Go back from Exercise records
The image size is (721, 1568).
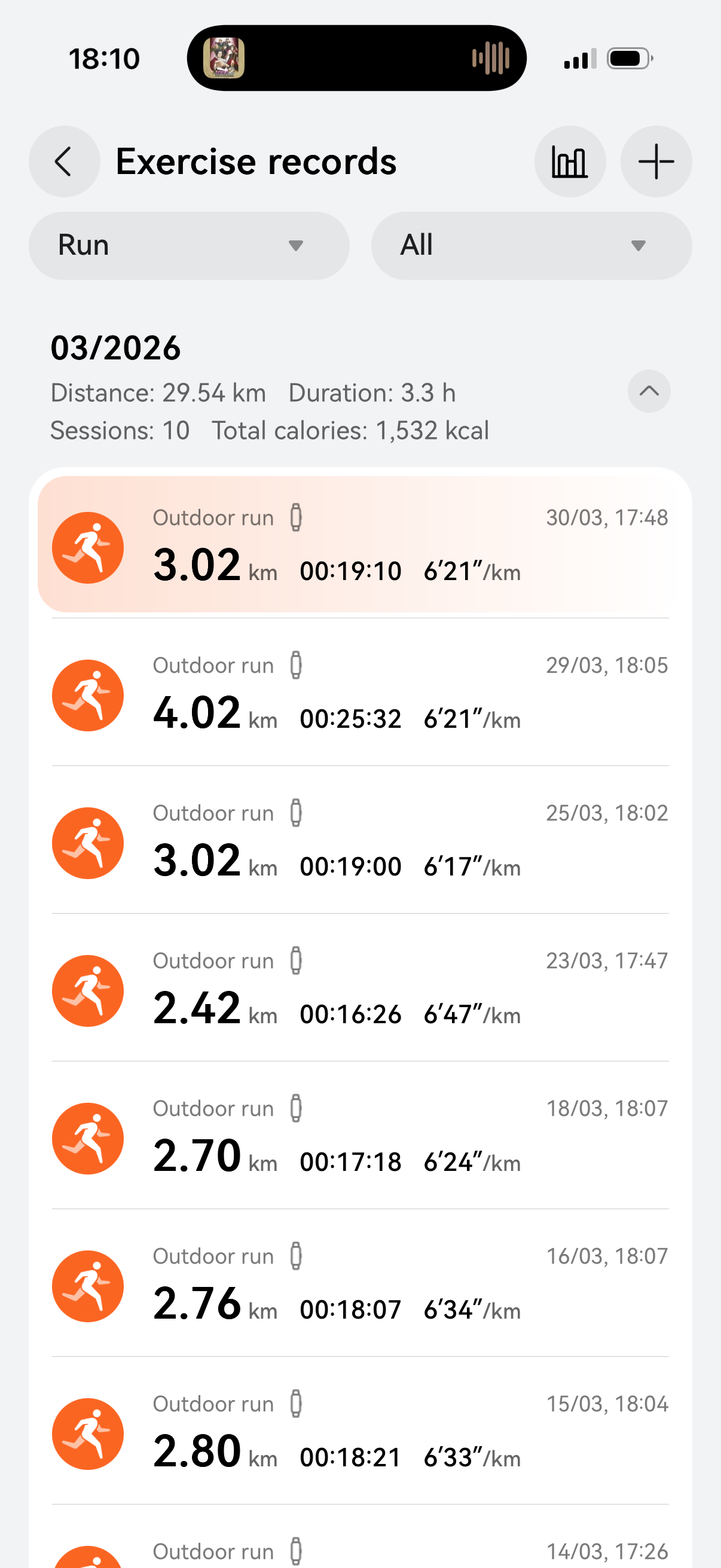tap(64, 161)
